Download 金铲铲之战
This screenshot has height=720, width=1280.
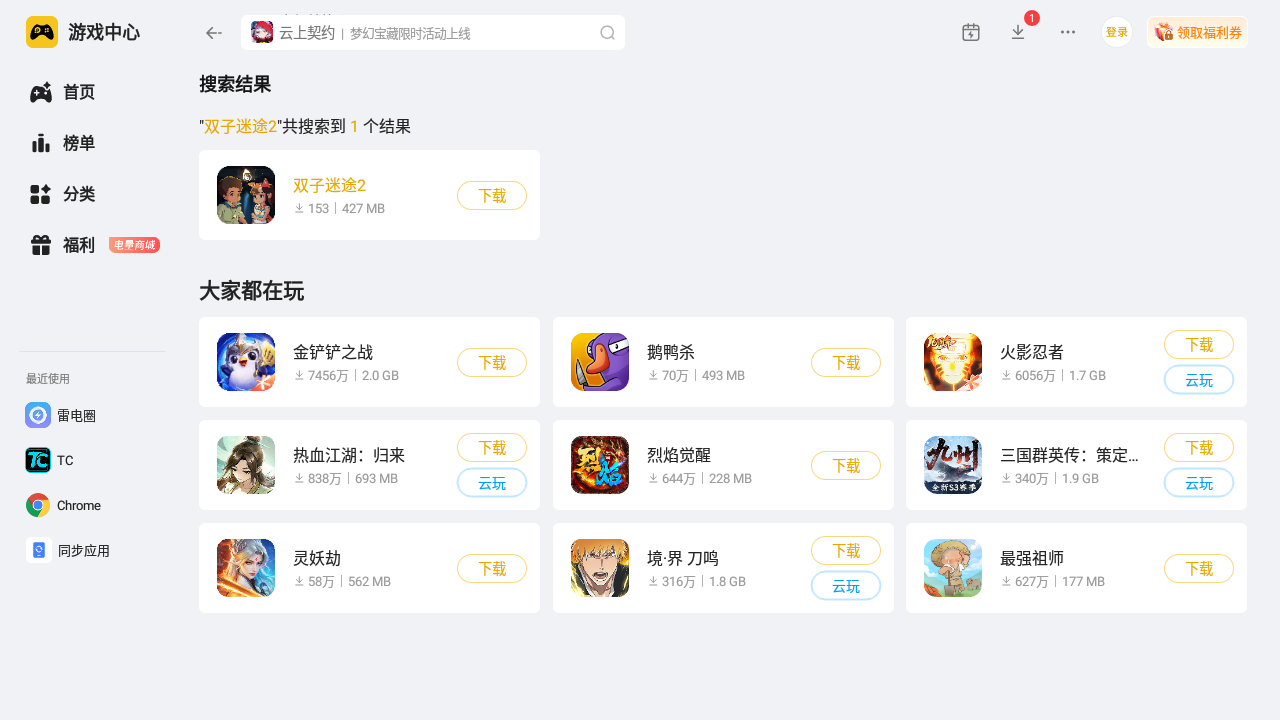[x=491, y=363]
